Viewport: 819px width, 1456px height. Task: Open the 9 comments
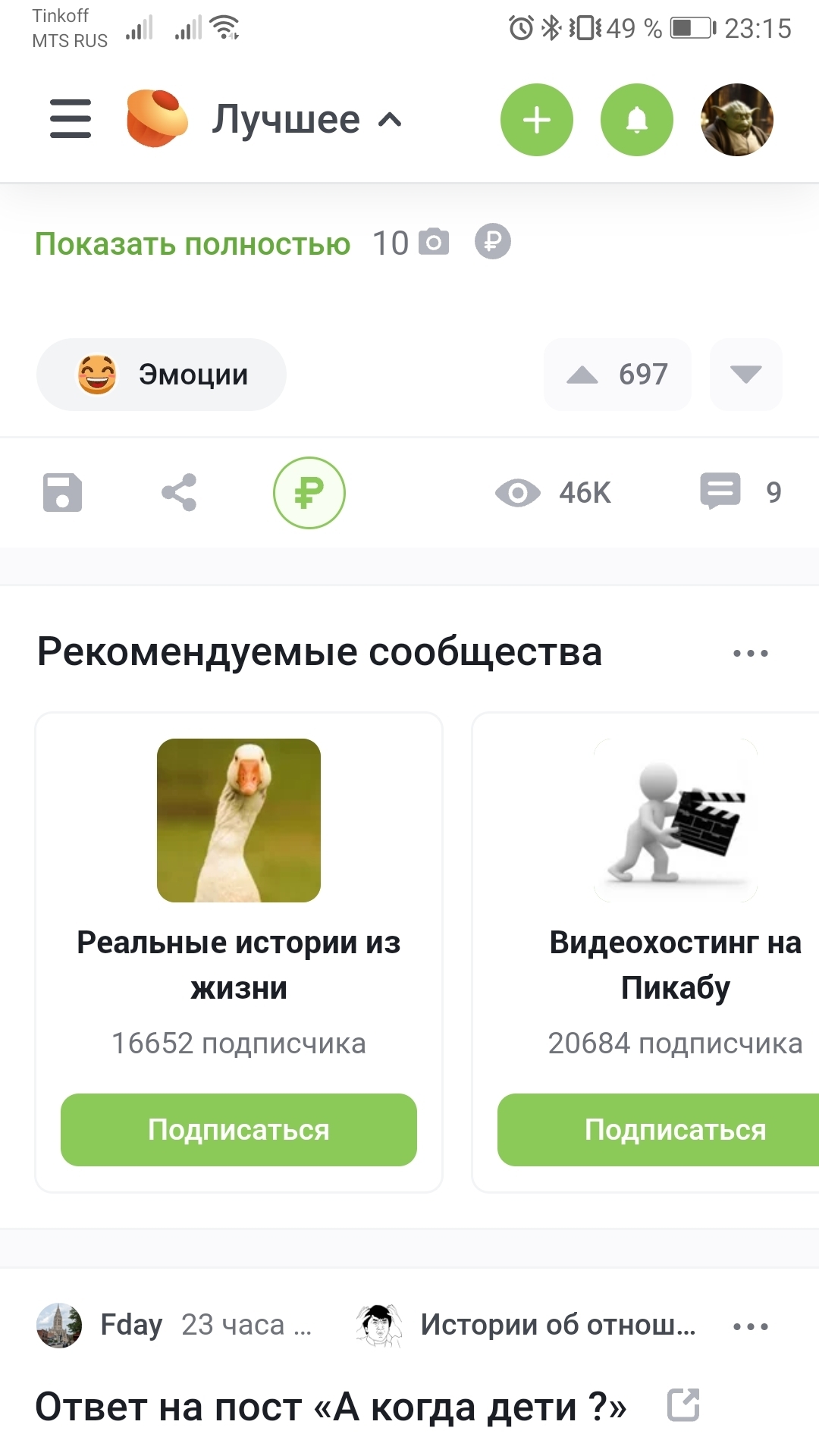(739, 492)
